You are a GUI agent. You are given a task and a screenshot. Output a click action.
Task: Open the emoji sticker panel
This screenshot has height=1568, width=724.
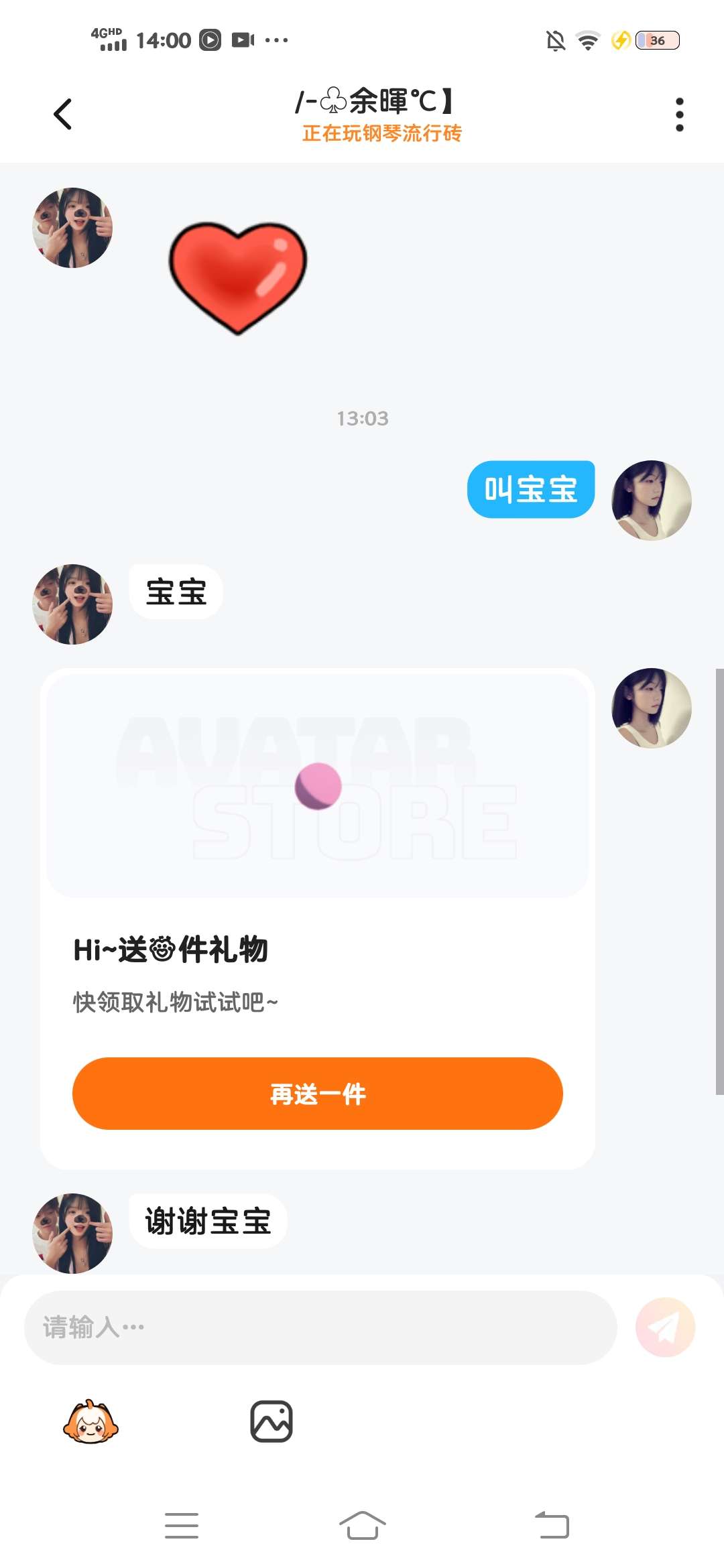[x=90, y=1421]
